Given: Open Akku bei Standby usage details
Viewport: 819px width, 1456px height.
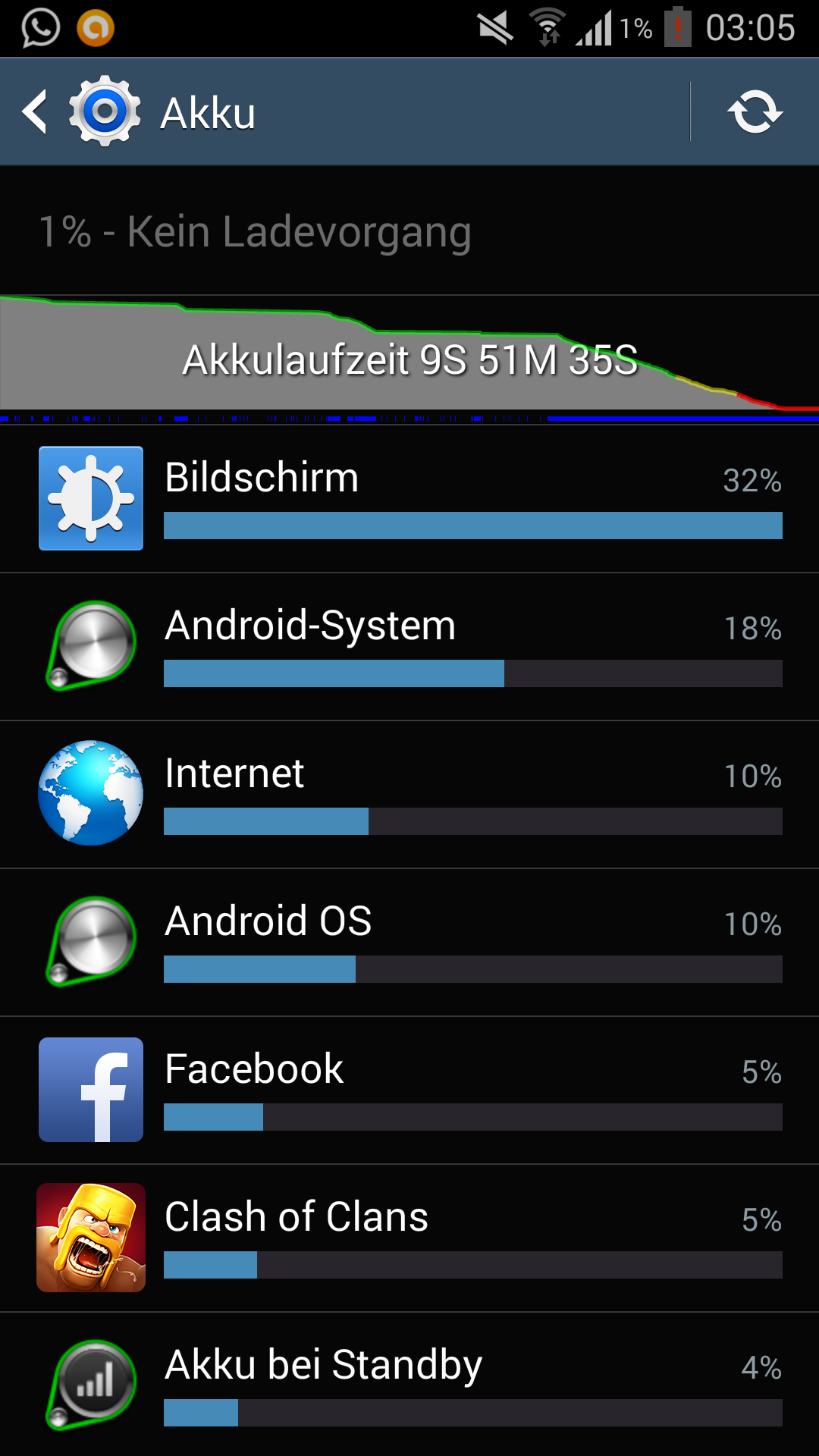Looking at the screenshot, I should pos(409,1384).
